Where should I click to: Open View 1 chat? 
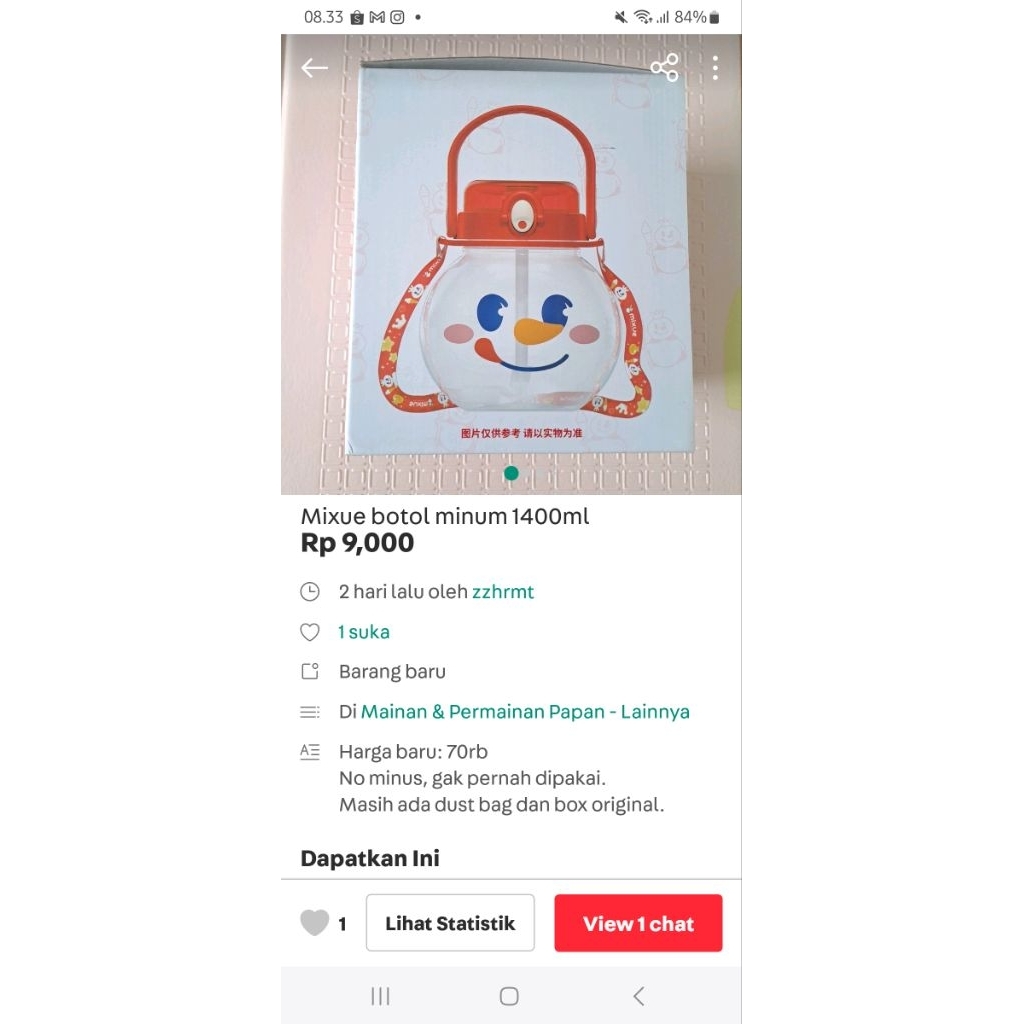638,923
